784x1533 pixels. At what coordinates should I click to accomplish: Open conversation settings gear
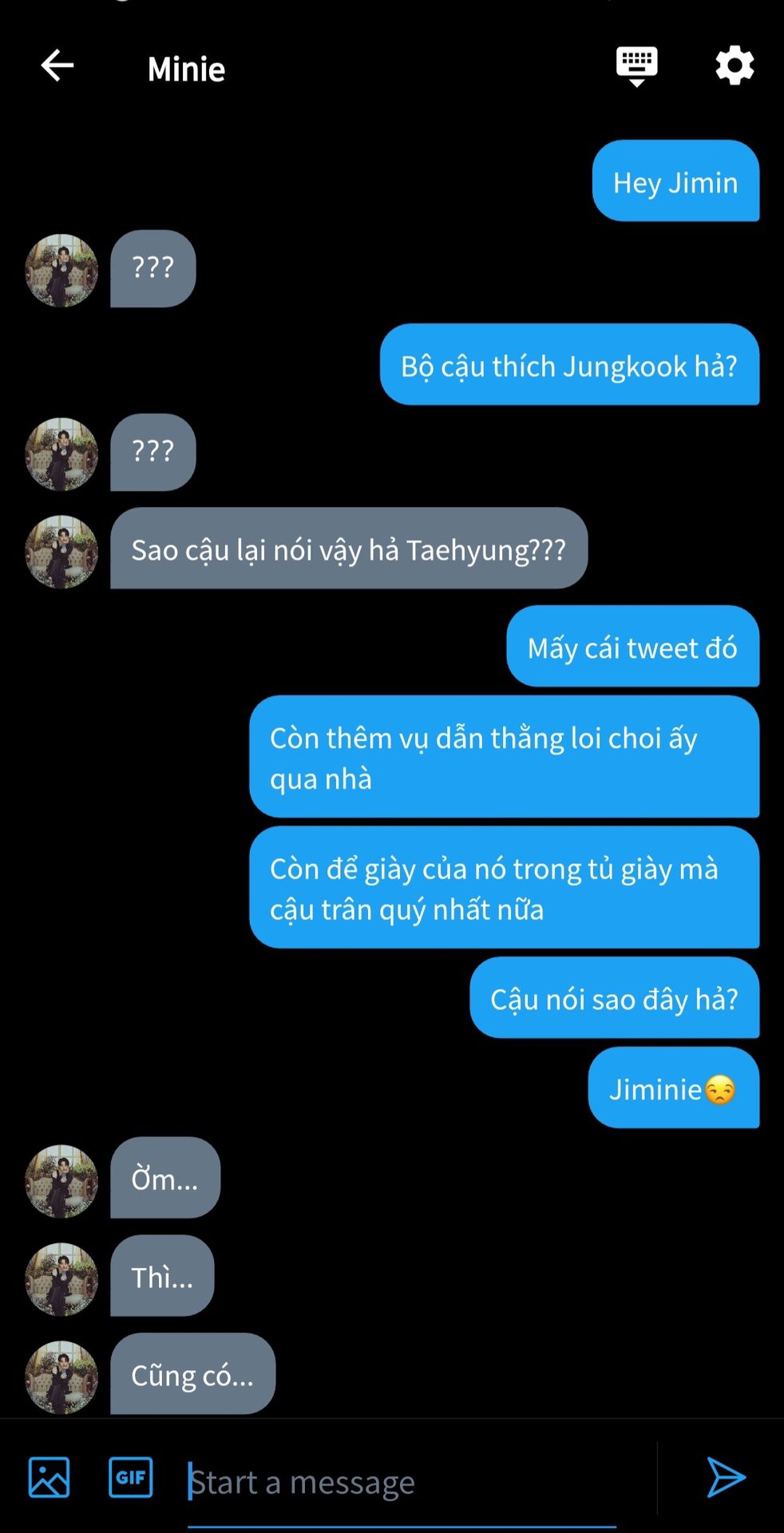pyautogui.click(x=734, y=65)
